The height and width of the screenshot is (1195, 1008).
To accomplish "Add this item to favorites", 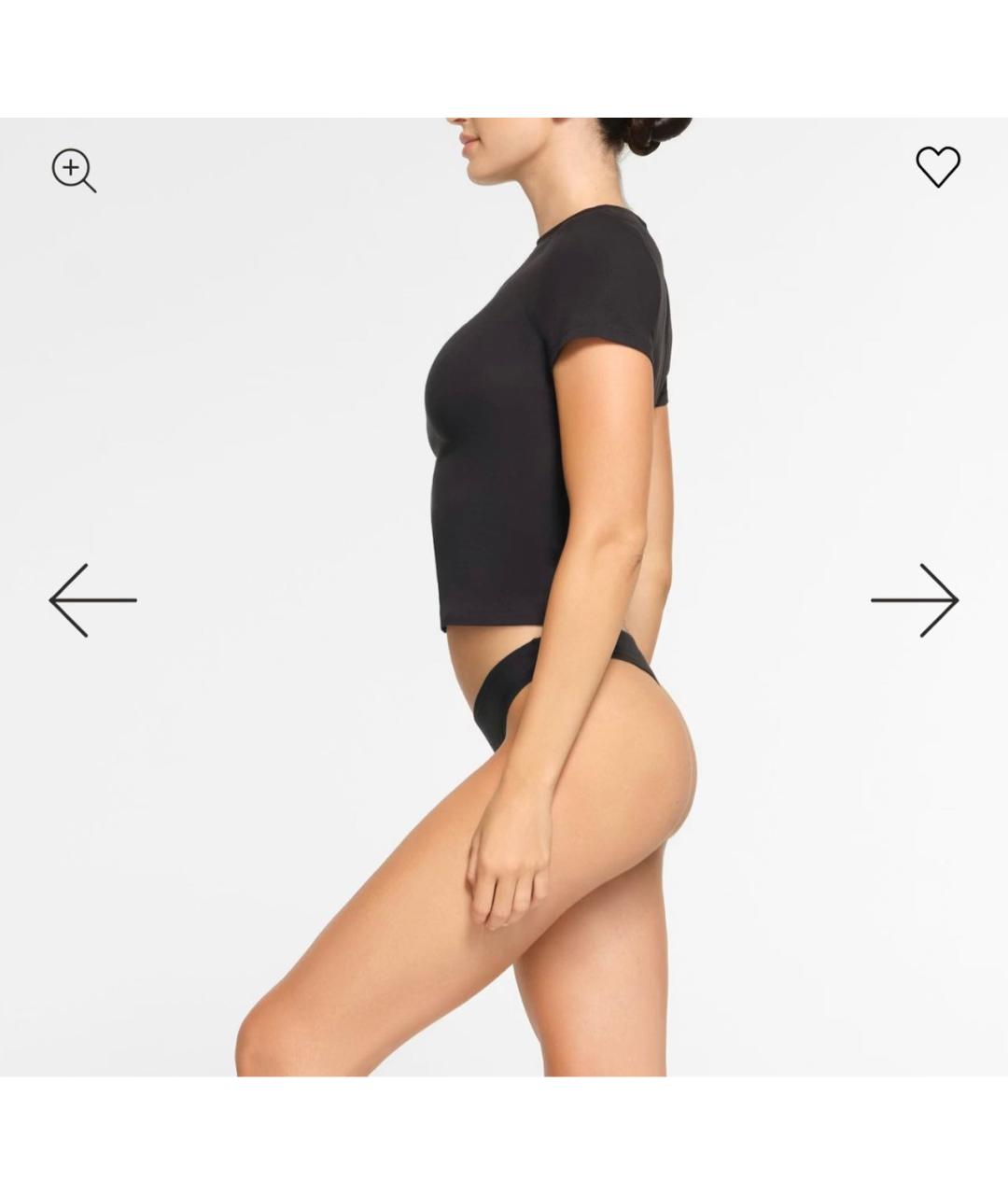I will 937,167.
